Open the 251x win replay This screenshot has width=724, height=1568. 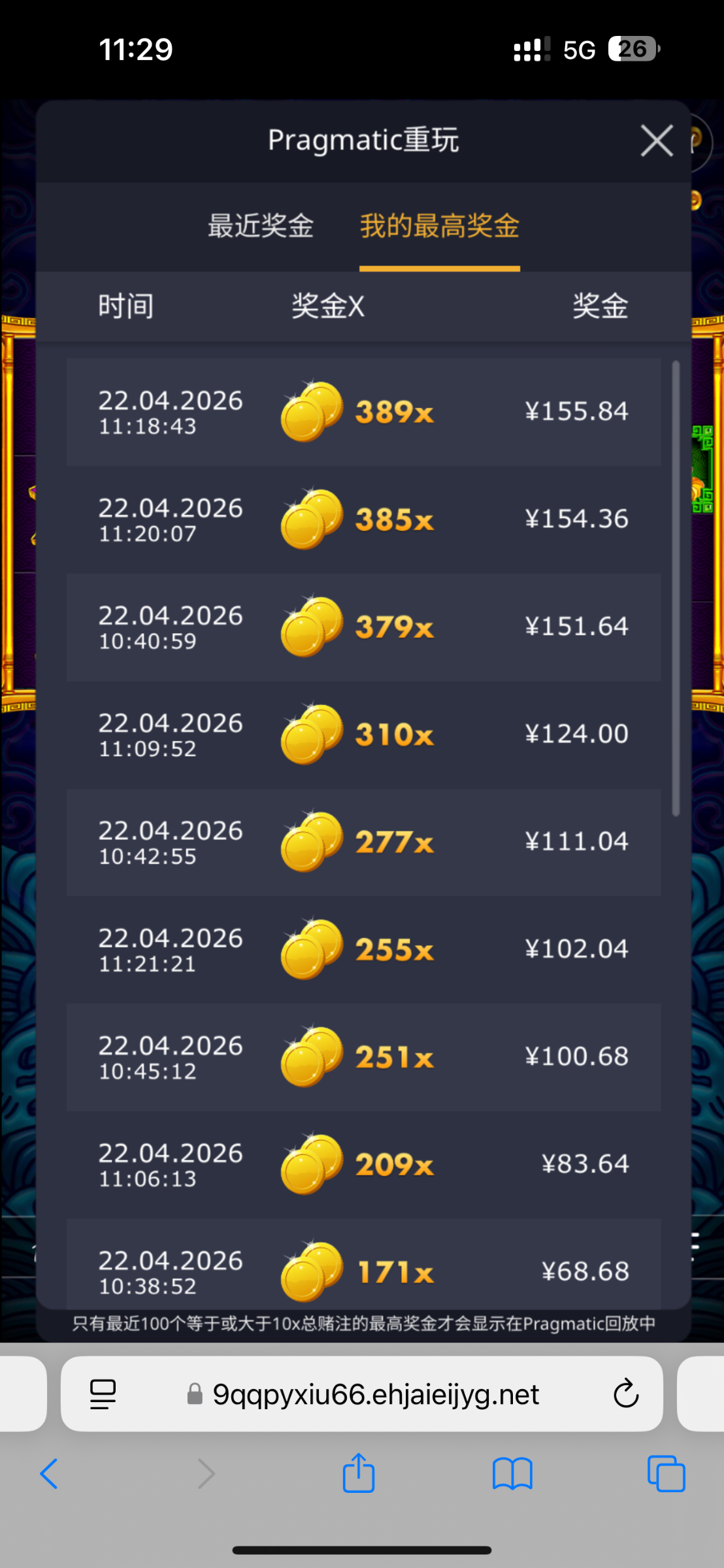[363, 1057]
